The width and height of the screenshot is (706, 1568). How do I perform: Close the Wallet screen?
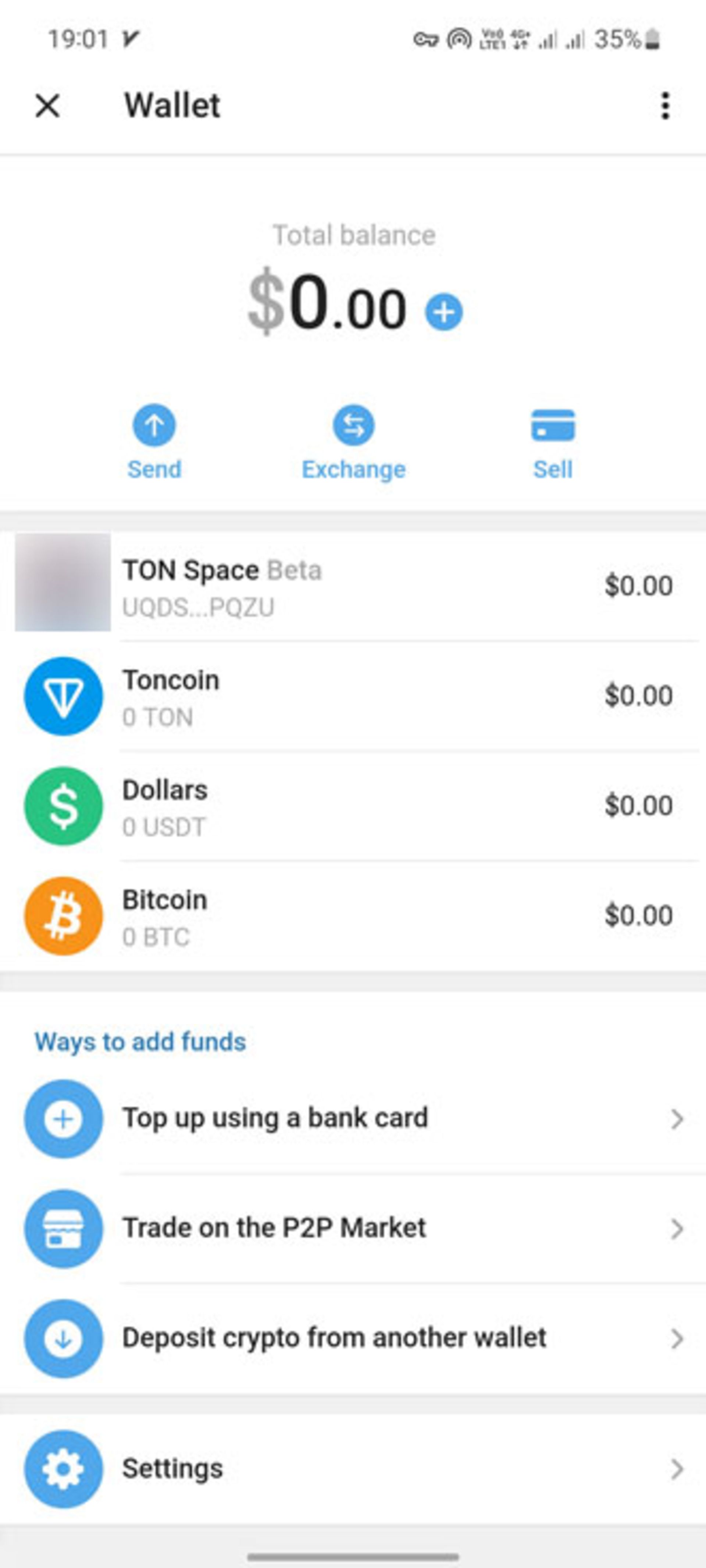click(47, 106)
